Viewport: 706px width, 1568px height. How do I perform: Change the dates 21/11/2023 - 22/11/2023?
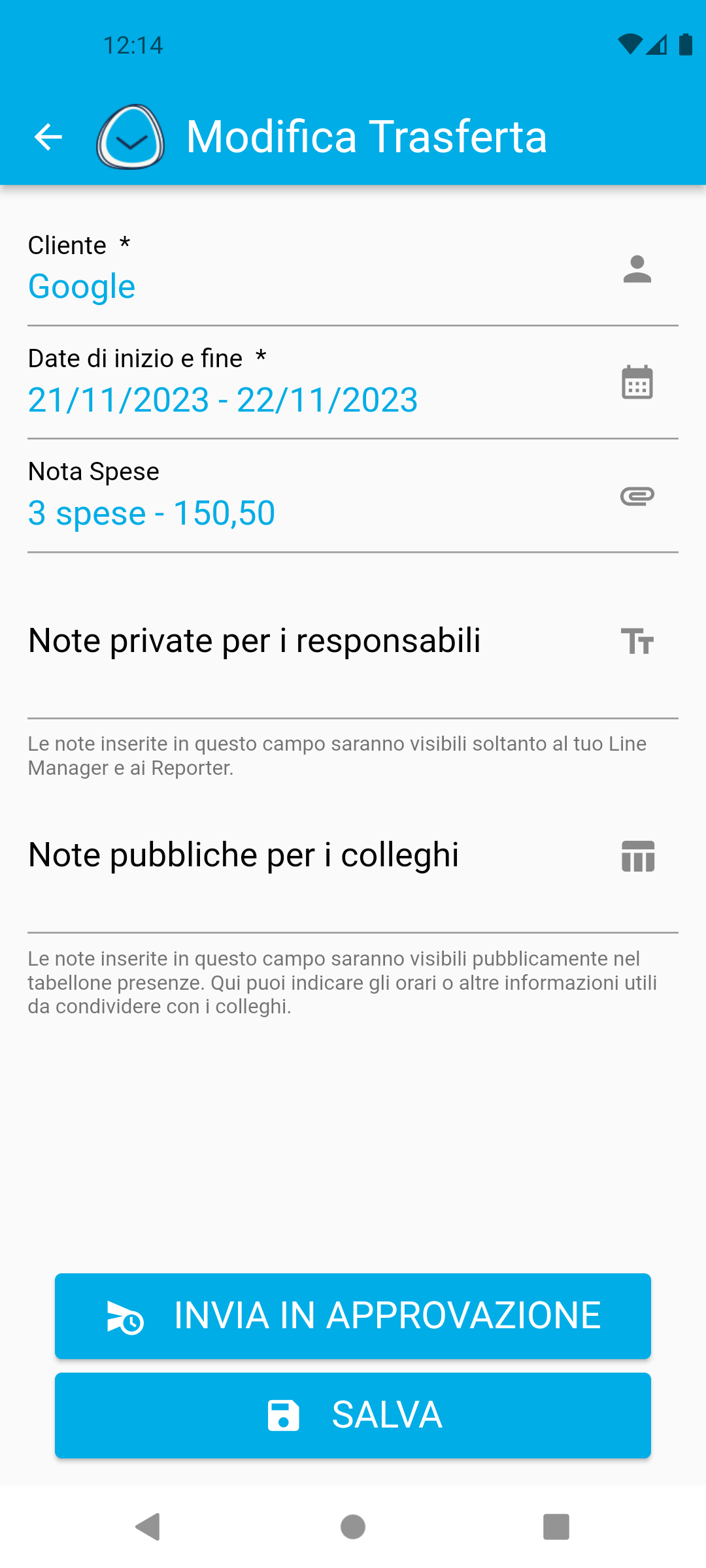point(222,400)
